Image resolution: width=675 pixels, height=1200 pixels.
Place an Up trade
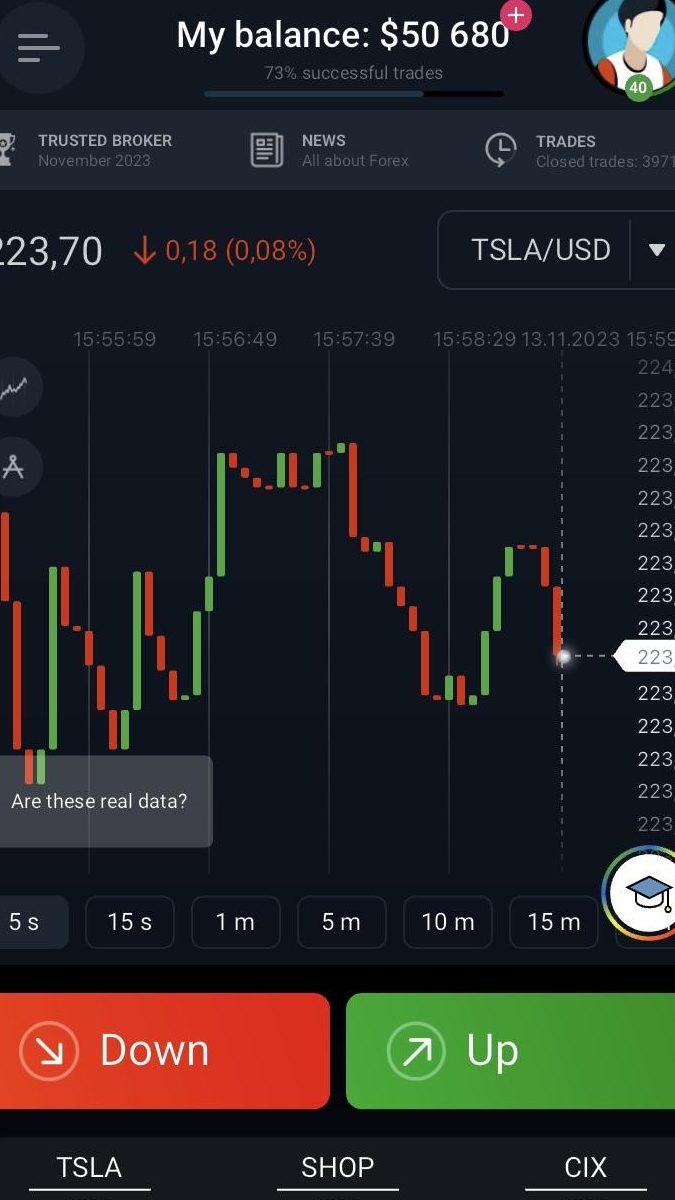[510, 1050]
